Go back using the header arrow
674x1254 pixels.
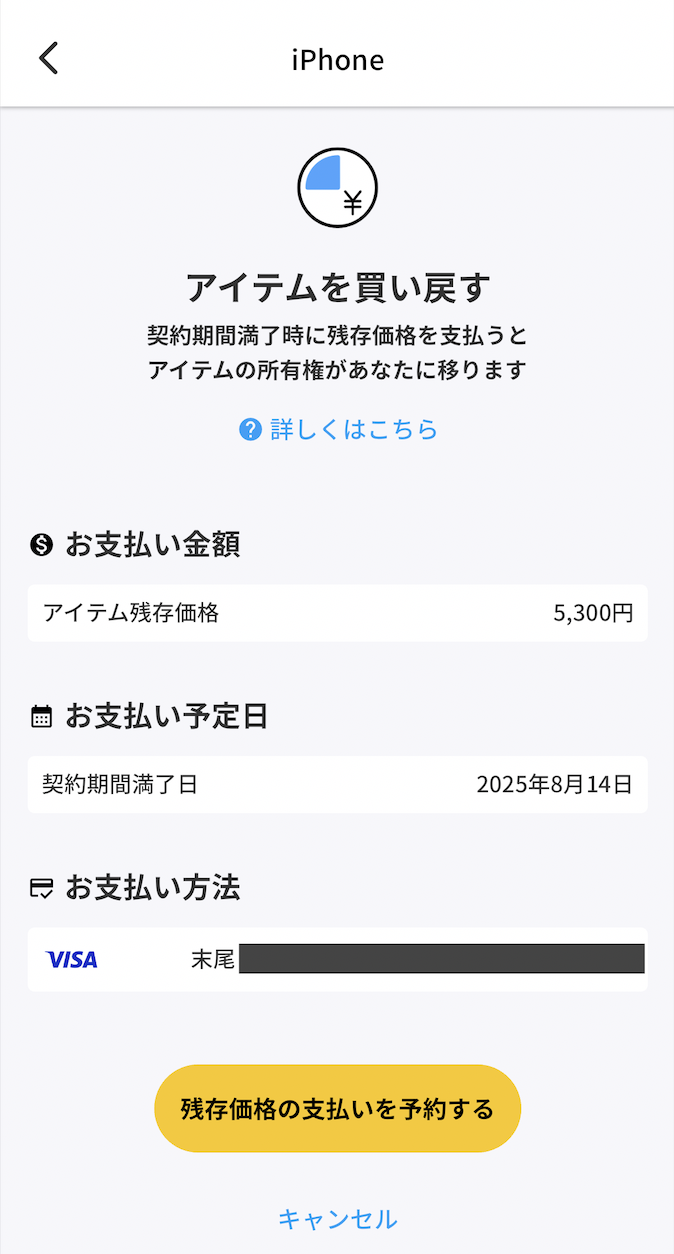point(49,58)
